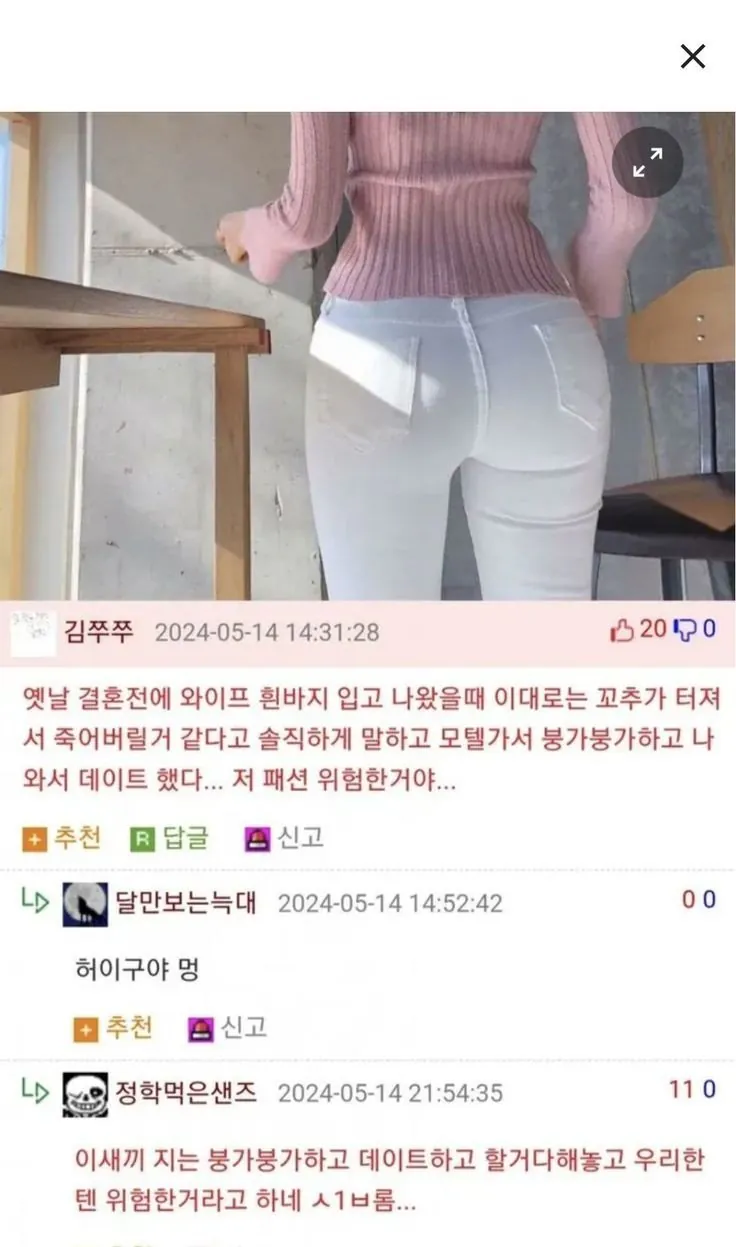Recommend 달만보는늑대's reply with 추천
The height and width of the screenshot is (1247, 736).
[x=114, y=1027]
